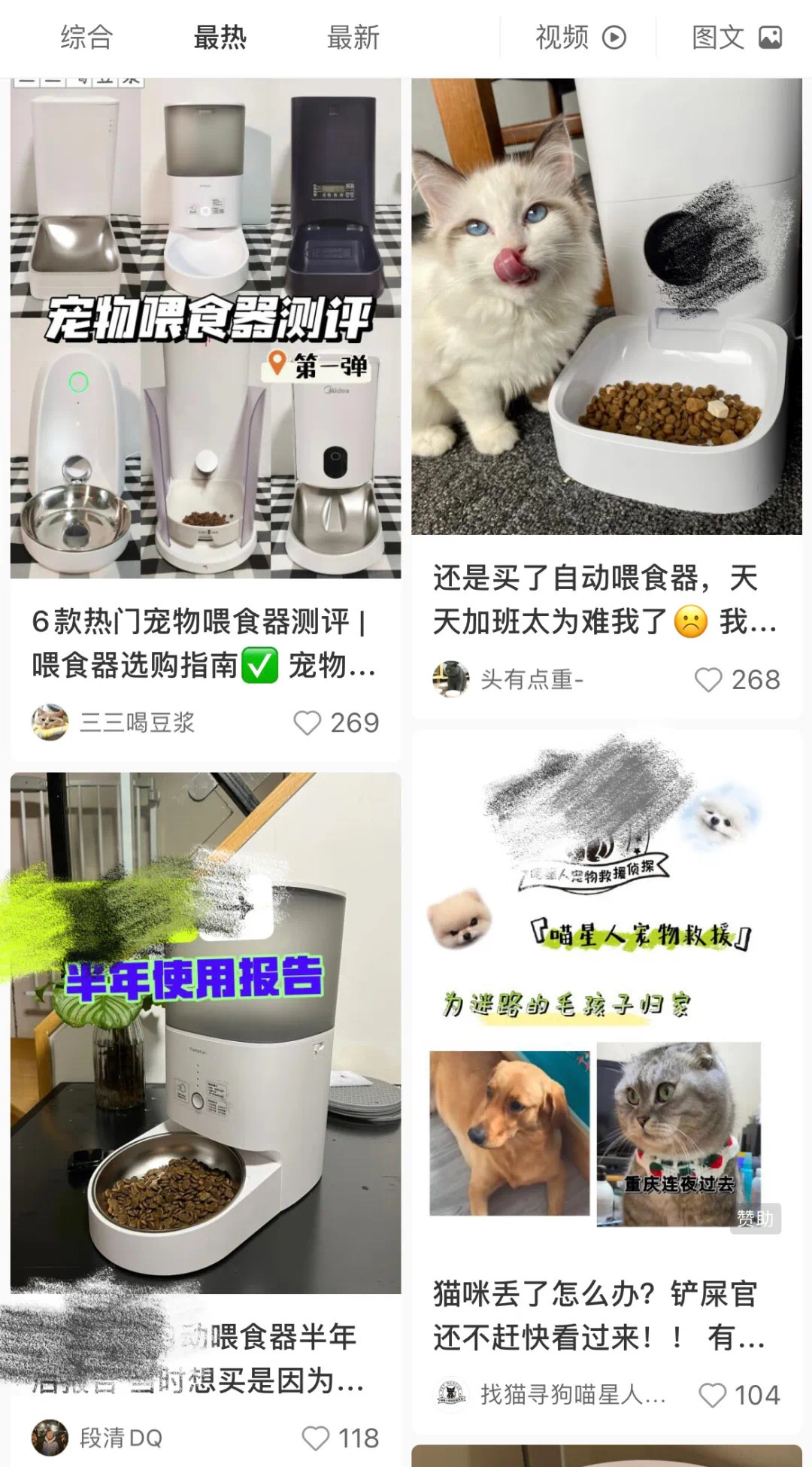This screenshot has height=1467, width=812.
Task: Open the 猫咪丢了怎么办 post
Action: [606, 986]
